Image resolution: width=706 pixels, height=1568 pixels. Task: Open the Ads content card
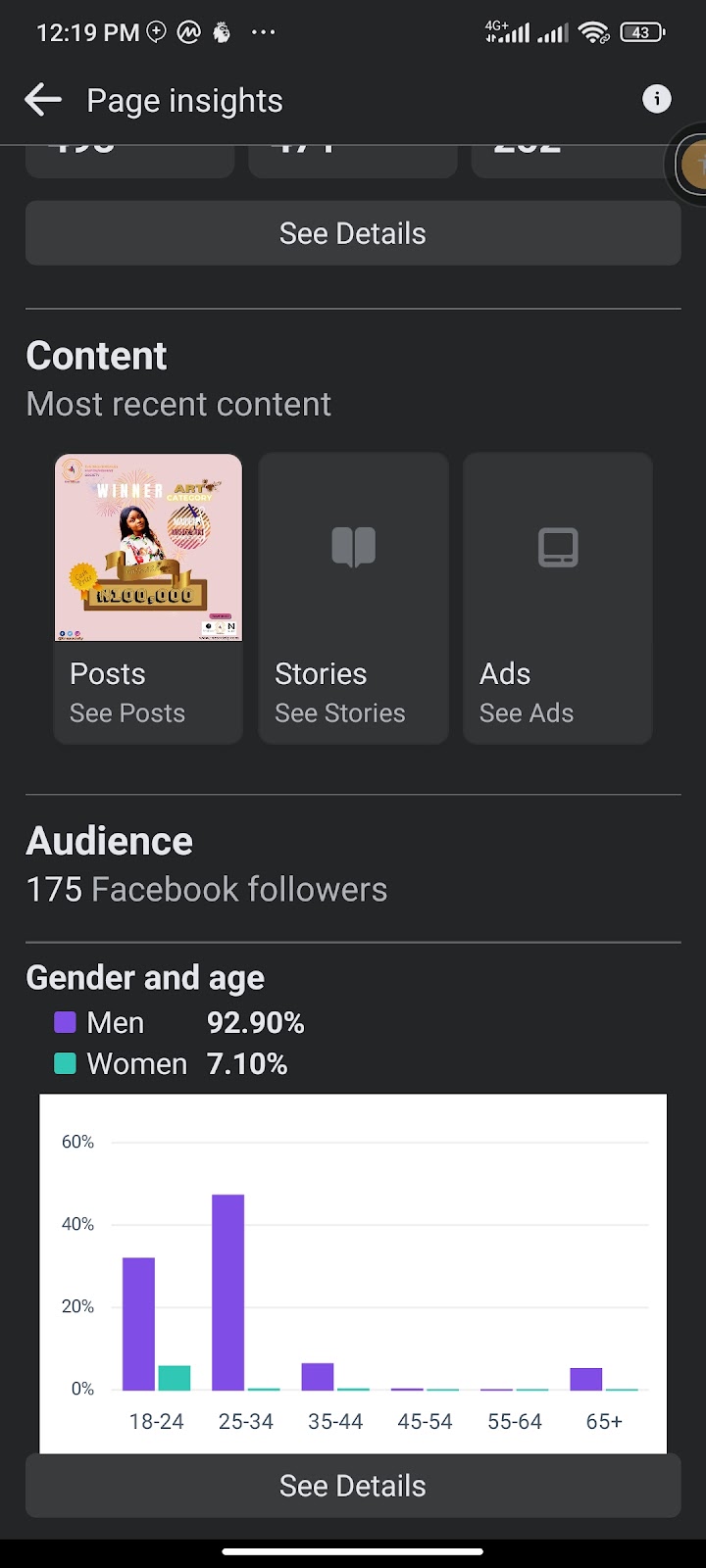(x=557, y=598)
